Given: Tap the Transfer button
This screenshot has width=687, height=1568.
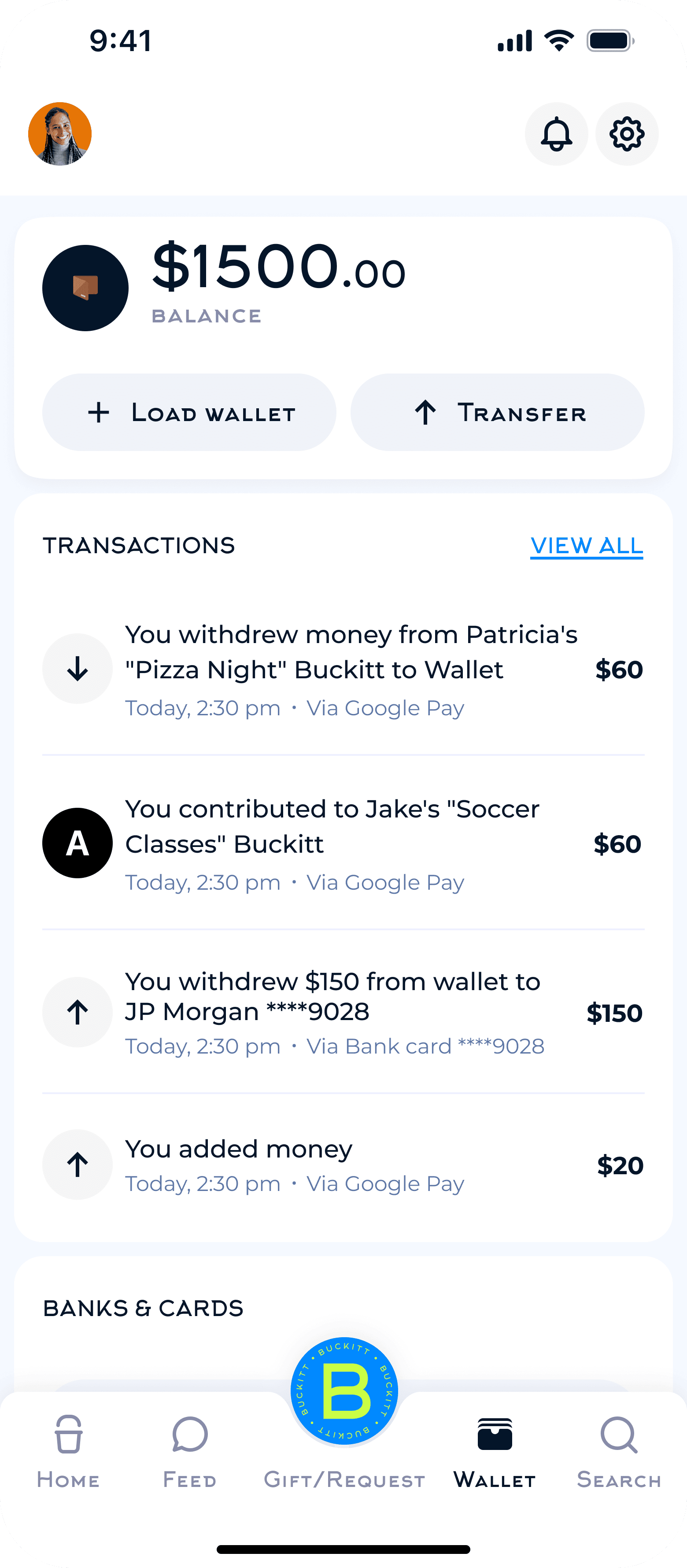Looking at the screenshot, I should point(497,413).
